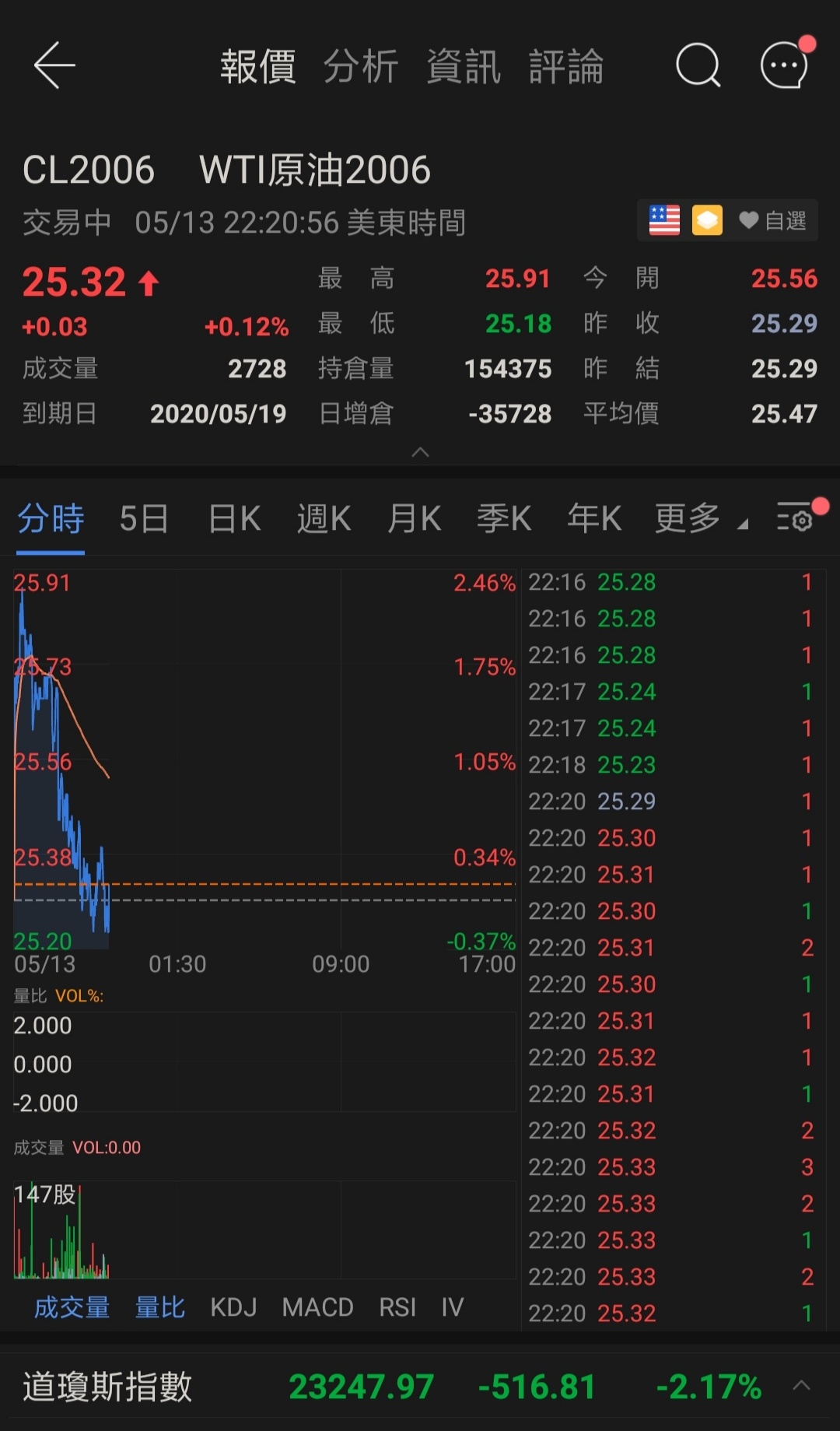Switch to the 資訊 tab
840x1431 pixels.
coord(464,67)
